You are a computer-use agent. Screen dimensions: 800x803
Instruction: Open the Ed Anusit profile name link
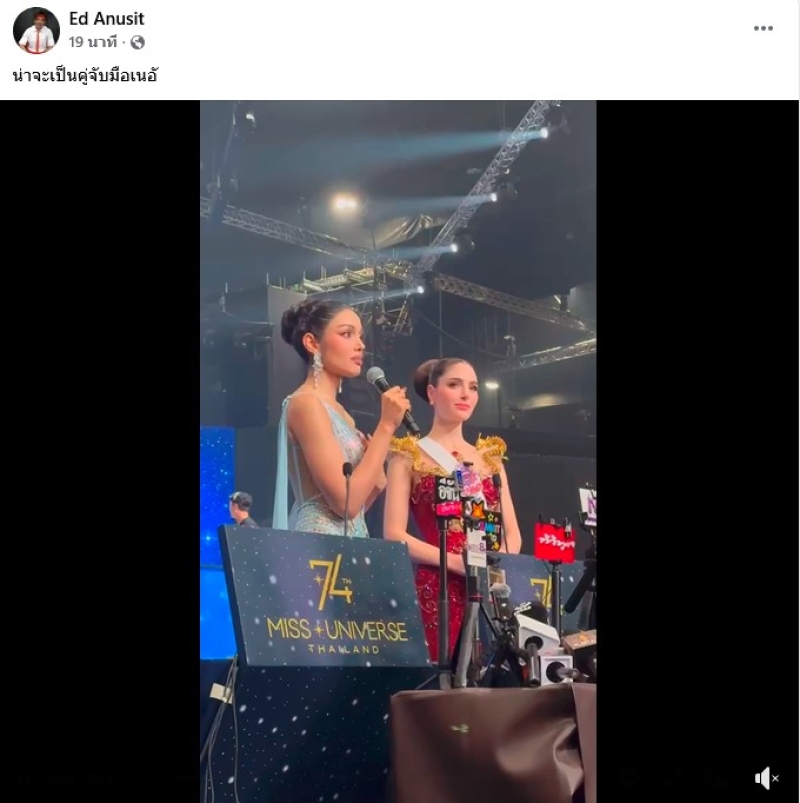coord(106,19)
